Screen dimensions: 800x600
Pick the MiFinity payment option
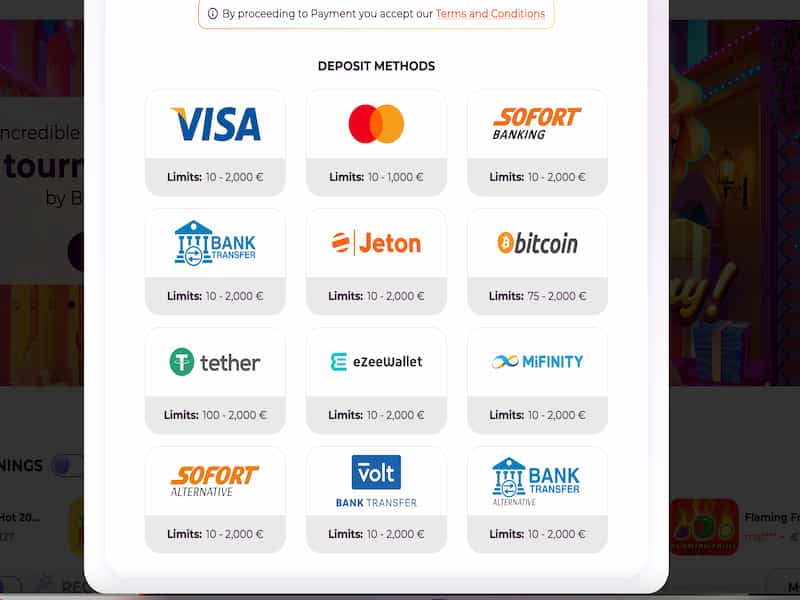537,363
